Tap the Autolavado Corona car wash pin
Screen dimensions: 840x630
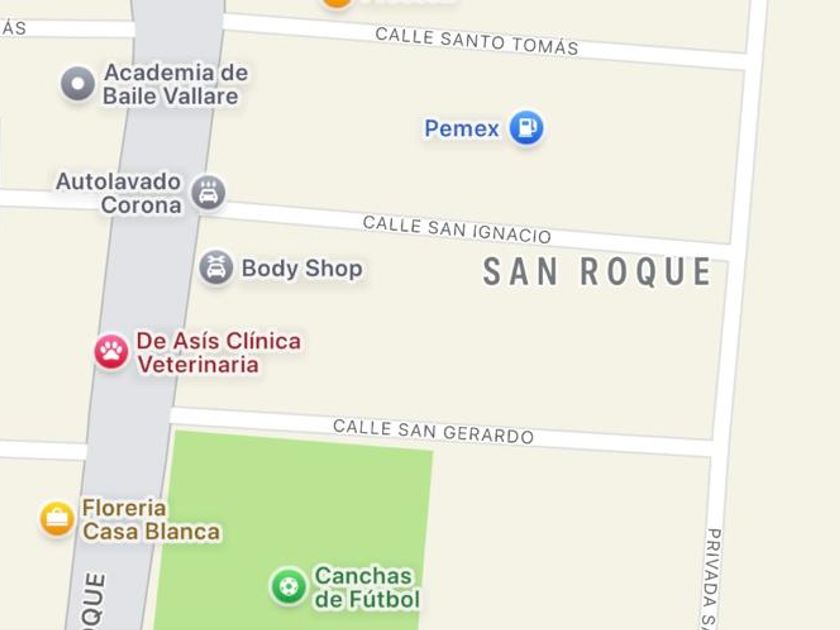coord(208,192)
